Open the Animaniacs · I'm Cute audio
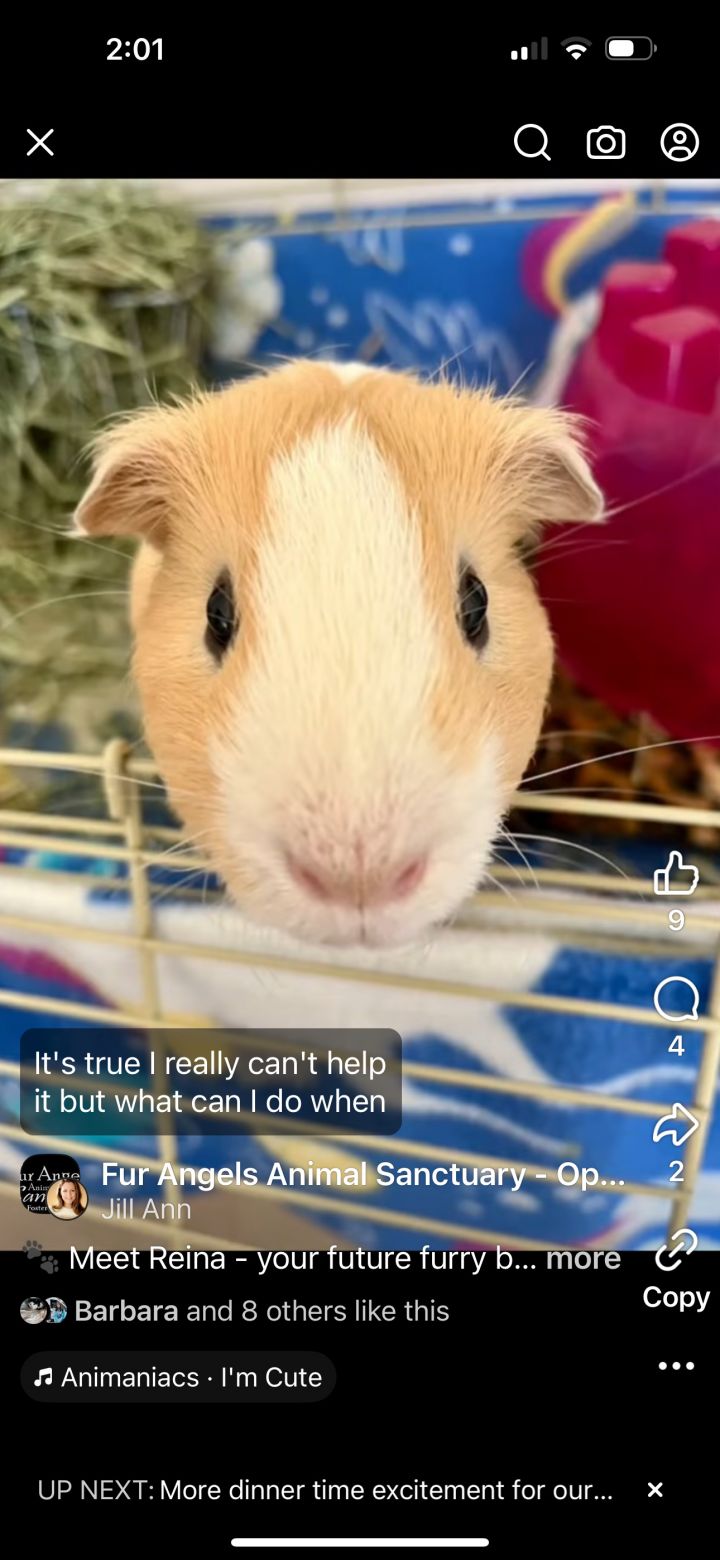The height and width of the screenshot is (1560, 720). coord(179,1377)
